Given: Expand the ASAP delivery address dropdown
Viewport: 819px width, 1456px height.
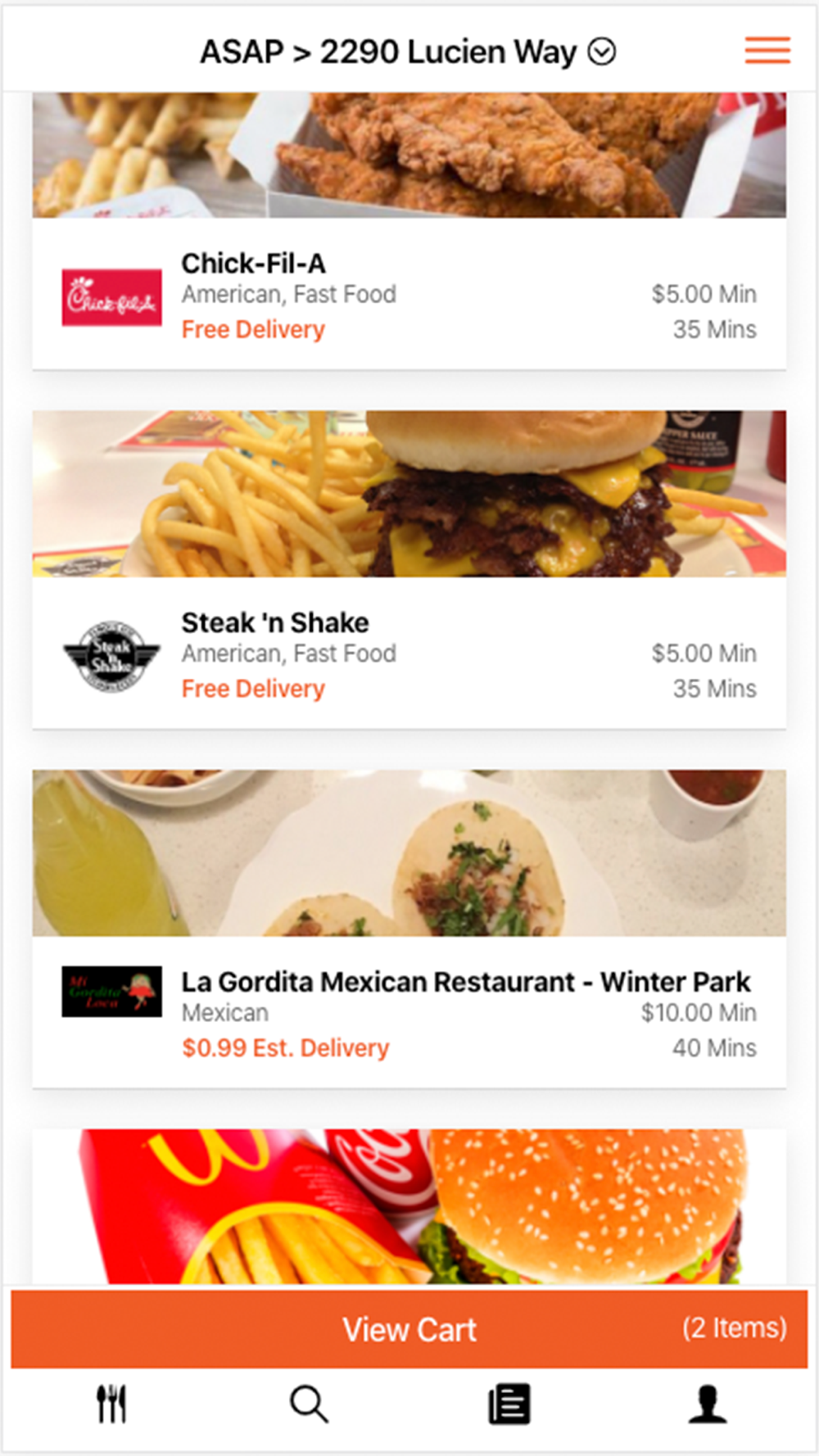Looking at the screenshot, I should [x=602, y=52].
